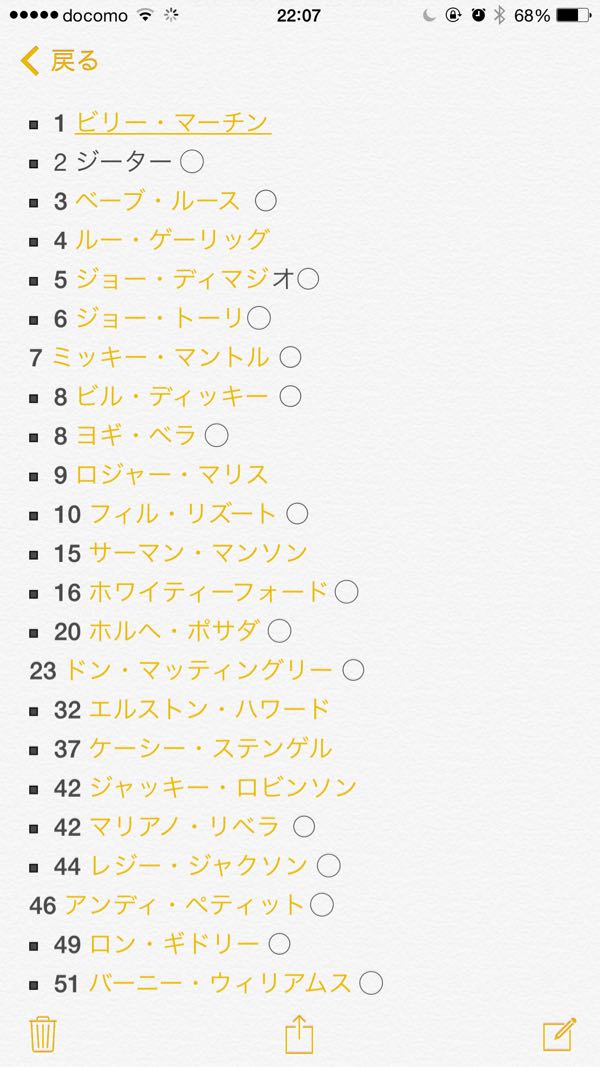This screenshot has width=600, height=1067.
Task: Open the ミッキー・マントル link
Action: click(160, 357)
